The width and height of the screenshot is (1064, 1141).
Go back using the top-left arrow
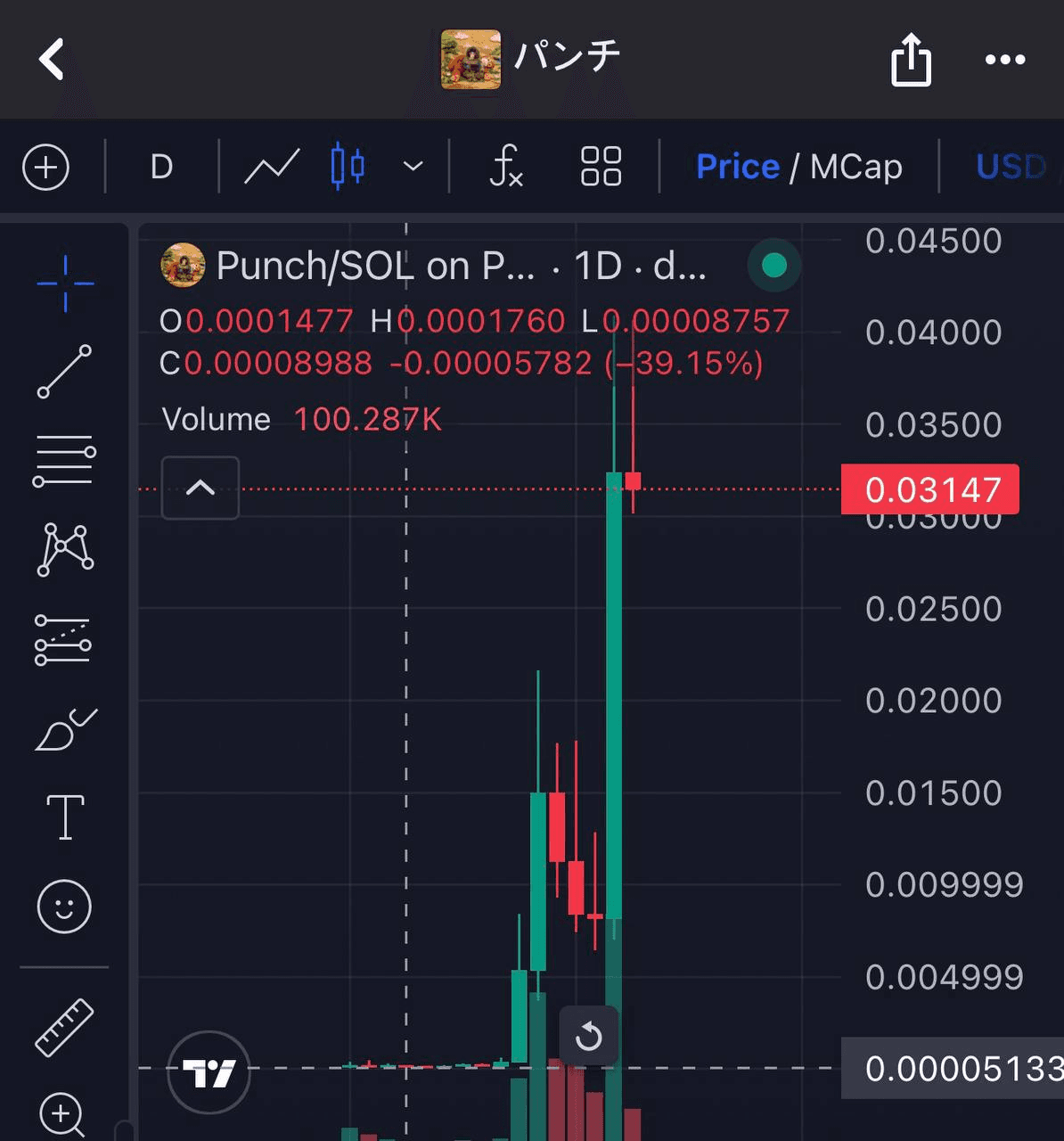click(x=52, y=60)
